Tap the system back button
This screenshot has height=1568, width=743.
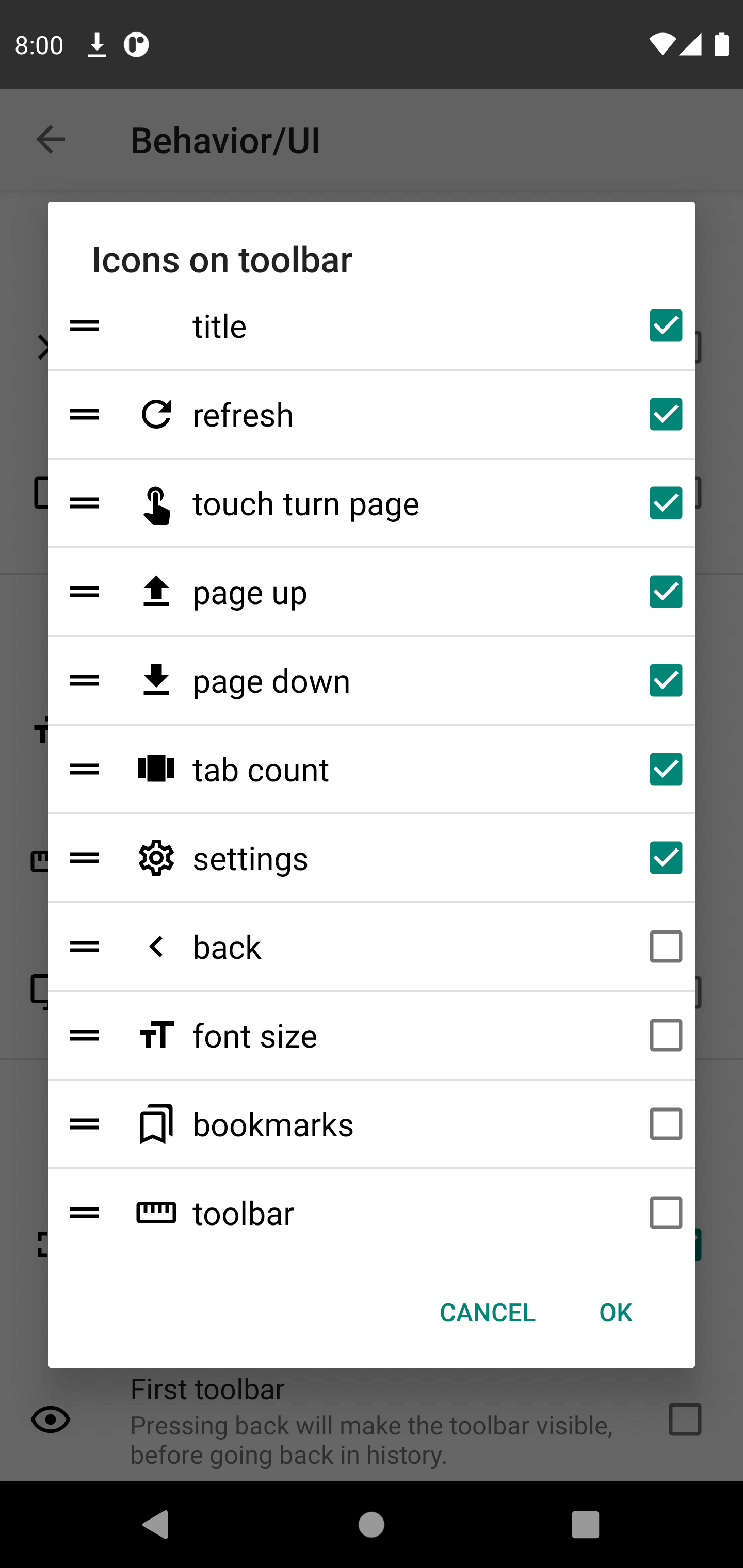coord(155,1525)
